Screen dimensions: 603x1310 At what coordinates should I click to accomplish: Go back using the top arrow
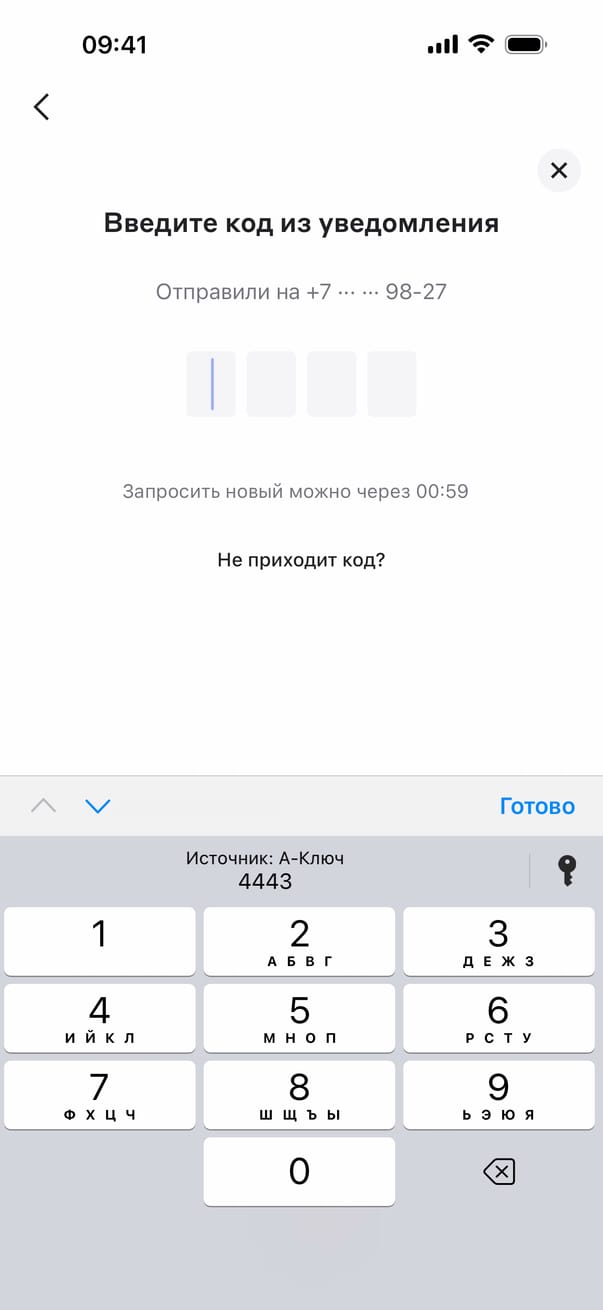click(x=42, y=107)
